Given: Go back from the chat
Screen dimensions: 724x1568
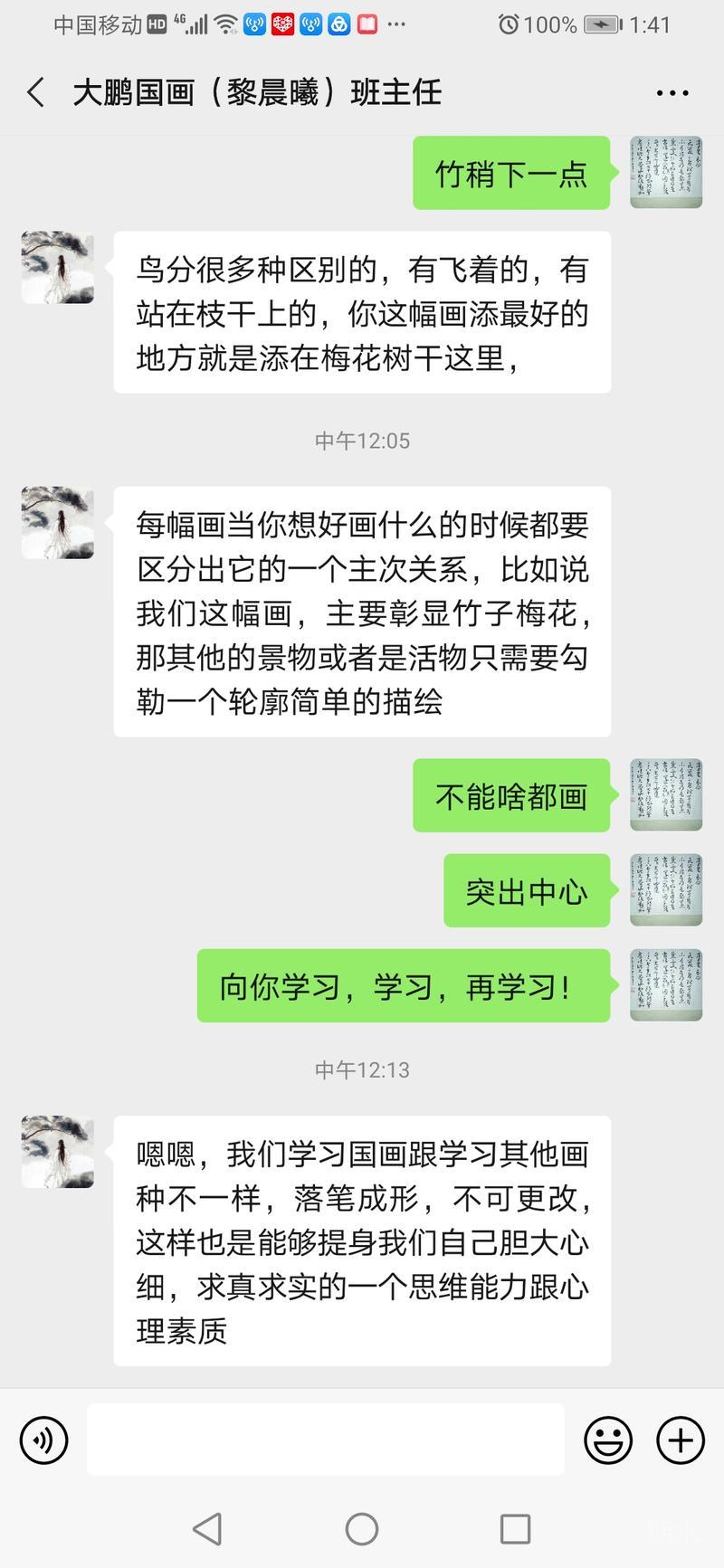Looking at the screenshot, I should pyautogui.click(x=36, y=92).
